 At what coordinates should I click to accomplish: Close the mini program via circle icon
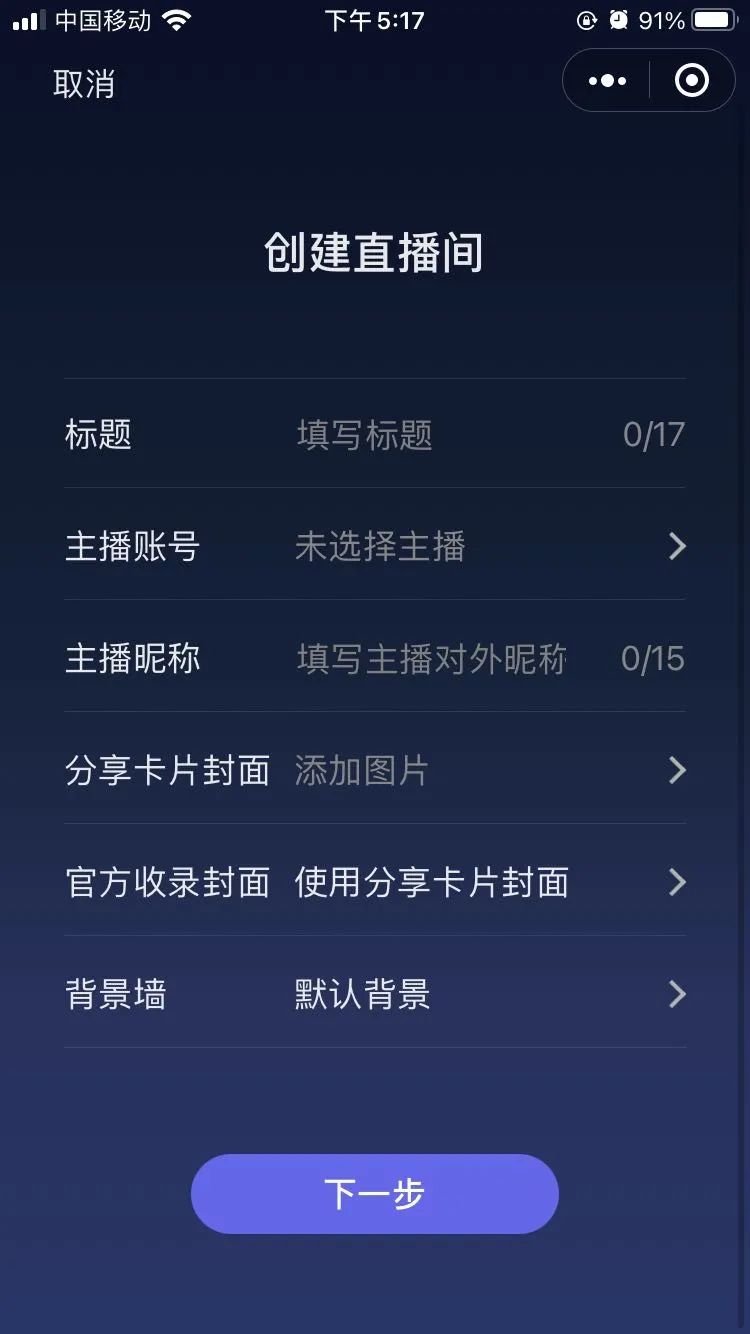click(692, 81)
